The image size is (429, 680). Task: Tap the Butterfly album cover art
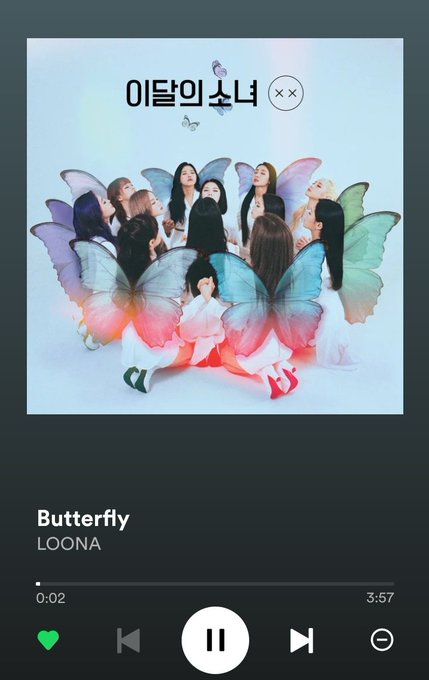(215, 226)
